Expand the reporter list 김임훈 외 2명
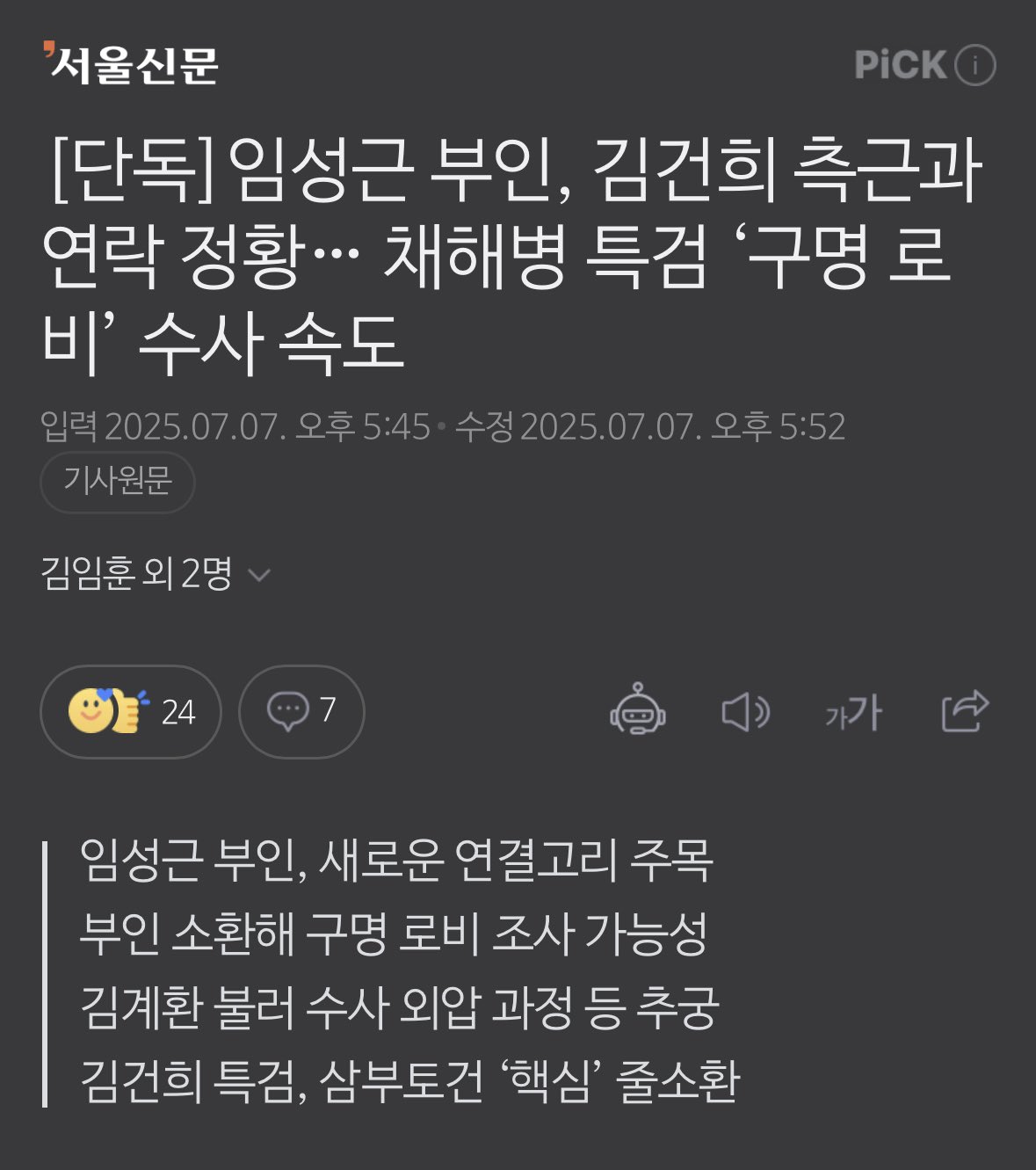 (155, 575)
